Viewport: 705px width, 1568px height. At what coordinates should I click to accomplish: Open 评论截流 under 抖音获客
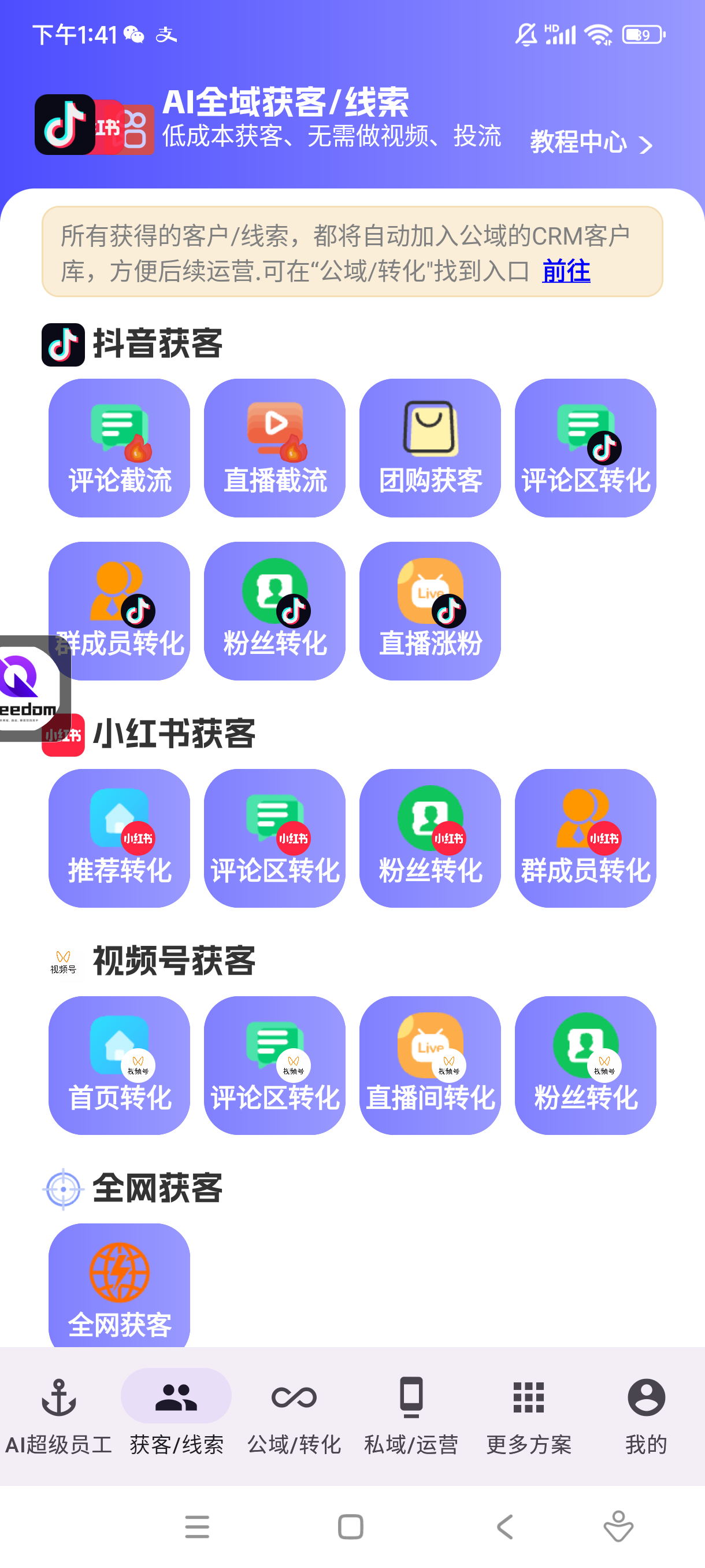[x=119, y=448]
